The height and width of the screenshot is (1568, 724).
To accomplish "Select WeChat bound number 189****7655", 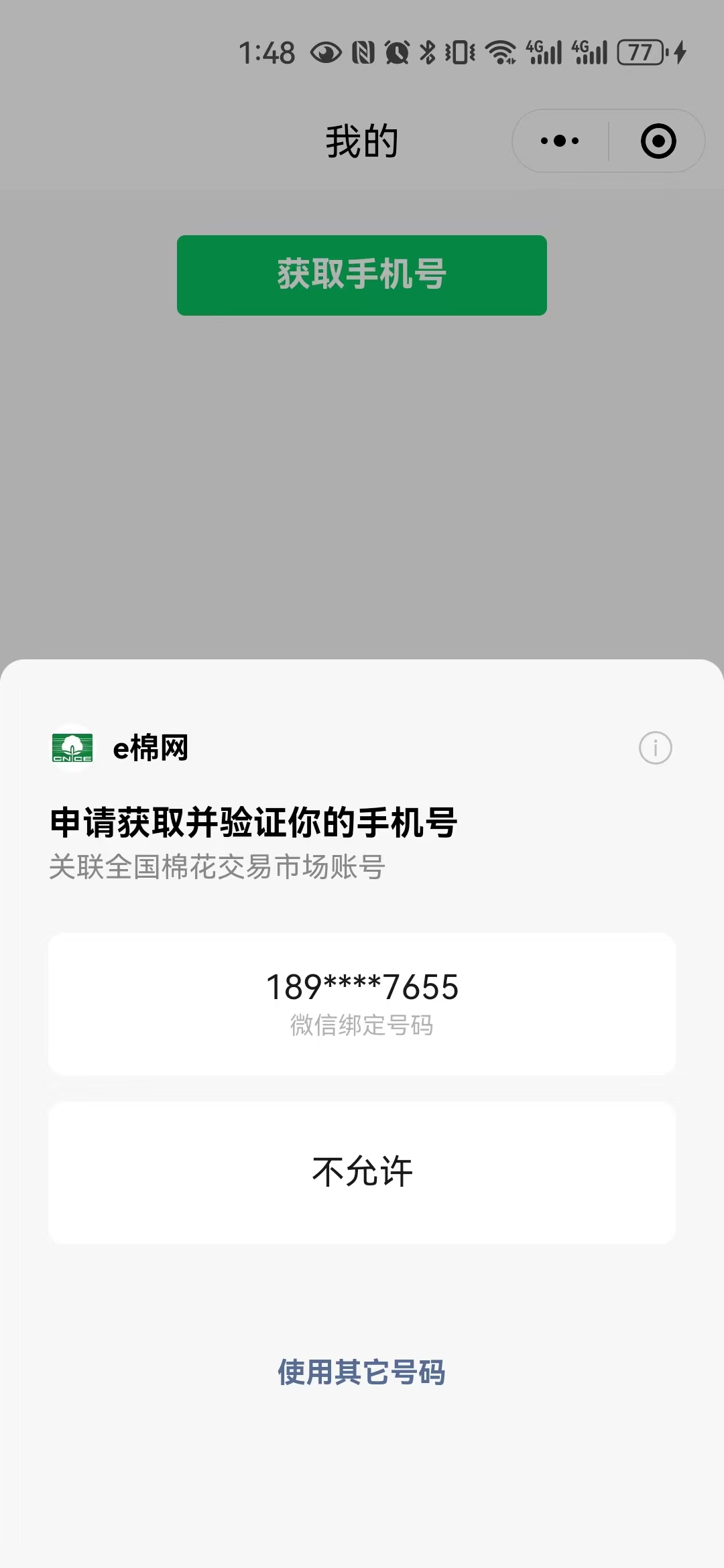I will click(x=362, y=1003).
